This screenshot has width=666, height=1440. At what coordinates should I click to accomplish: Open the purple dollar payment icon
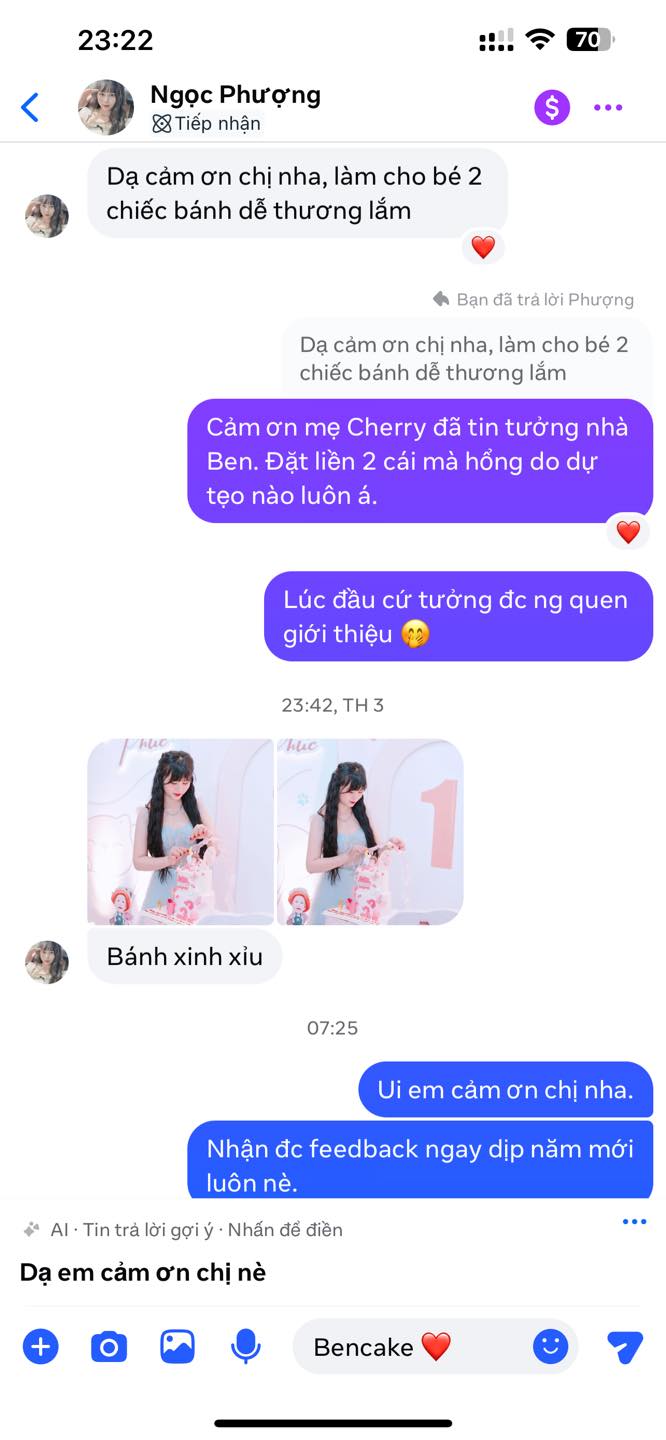(x=552, y=107)
